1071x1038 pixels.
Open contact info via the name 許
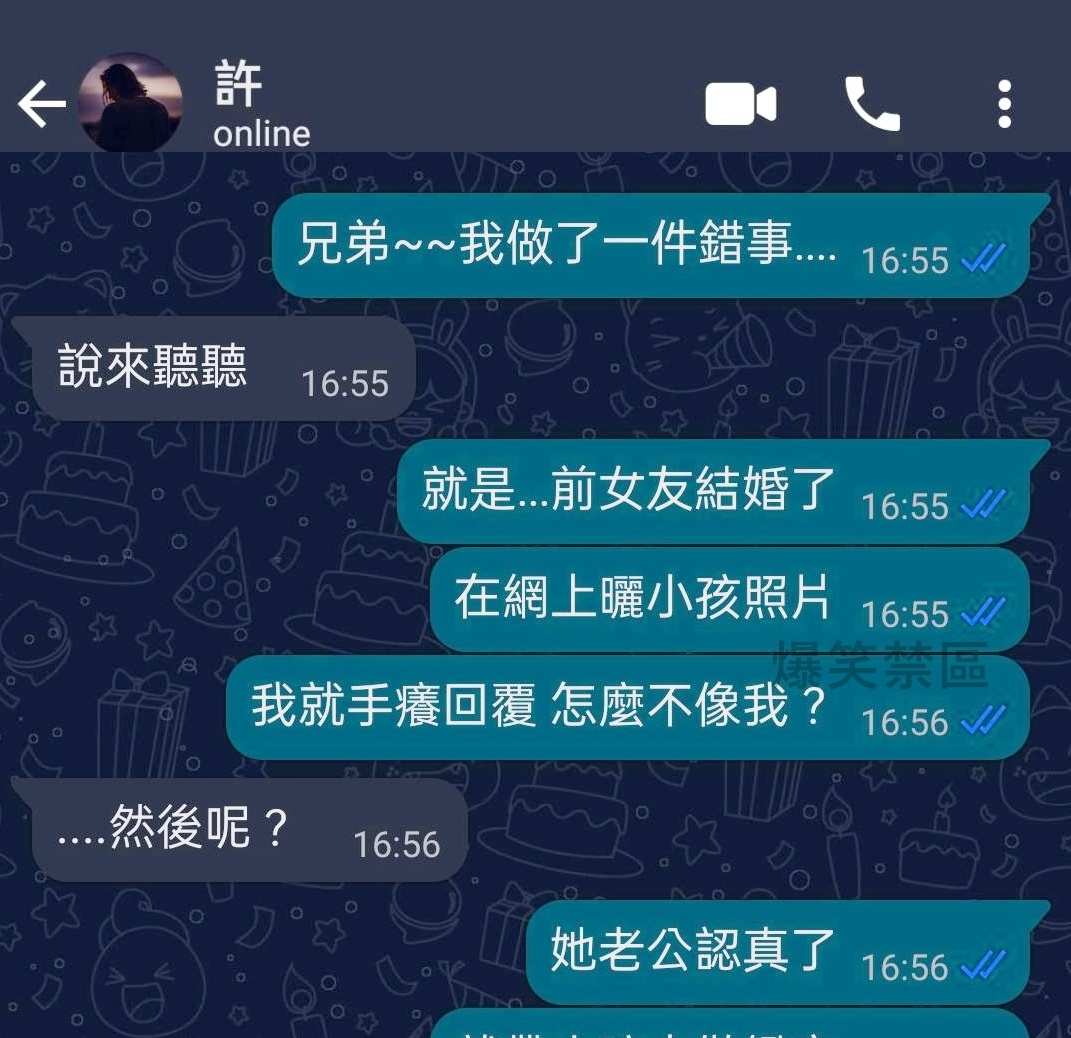(240, 86)
